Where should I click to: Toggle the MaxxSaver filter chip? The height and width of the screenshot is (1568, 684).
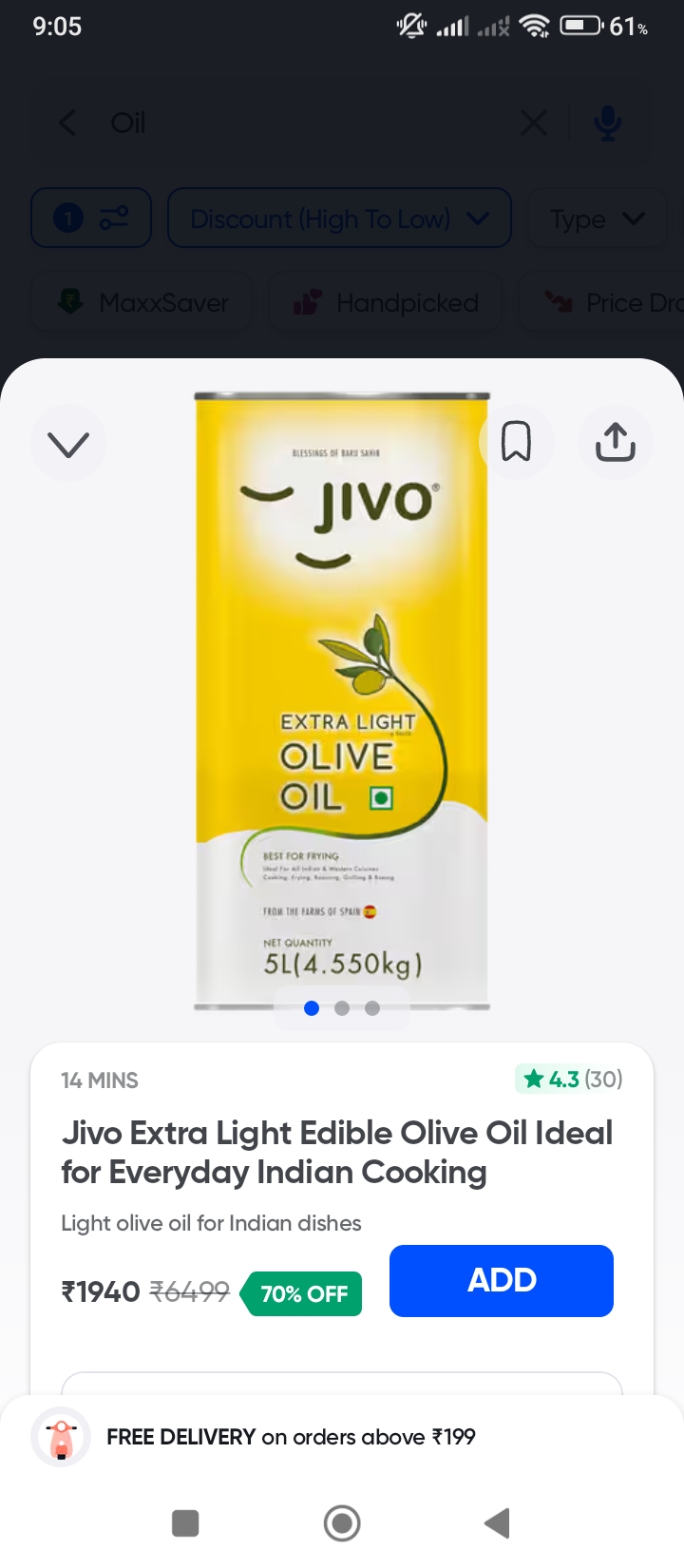coord(141,302)
